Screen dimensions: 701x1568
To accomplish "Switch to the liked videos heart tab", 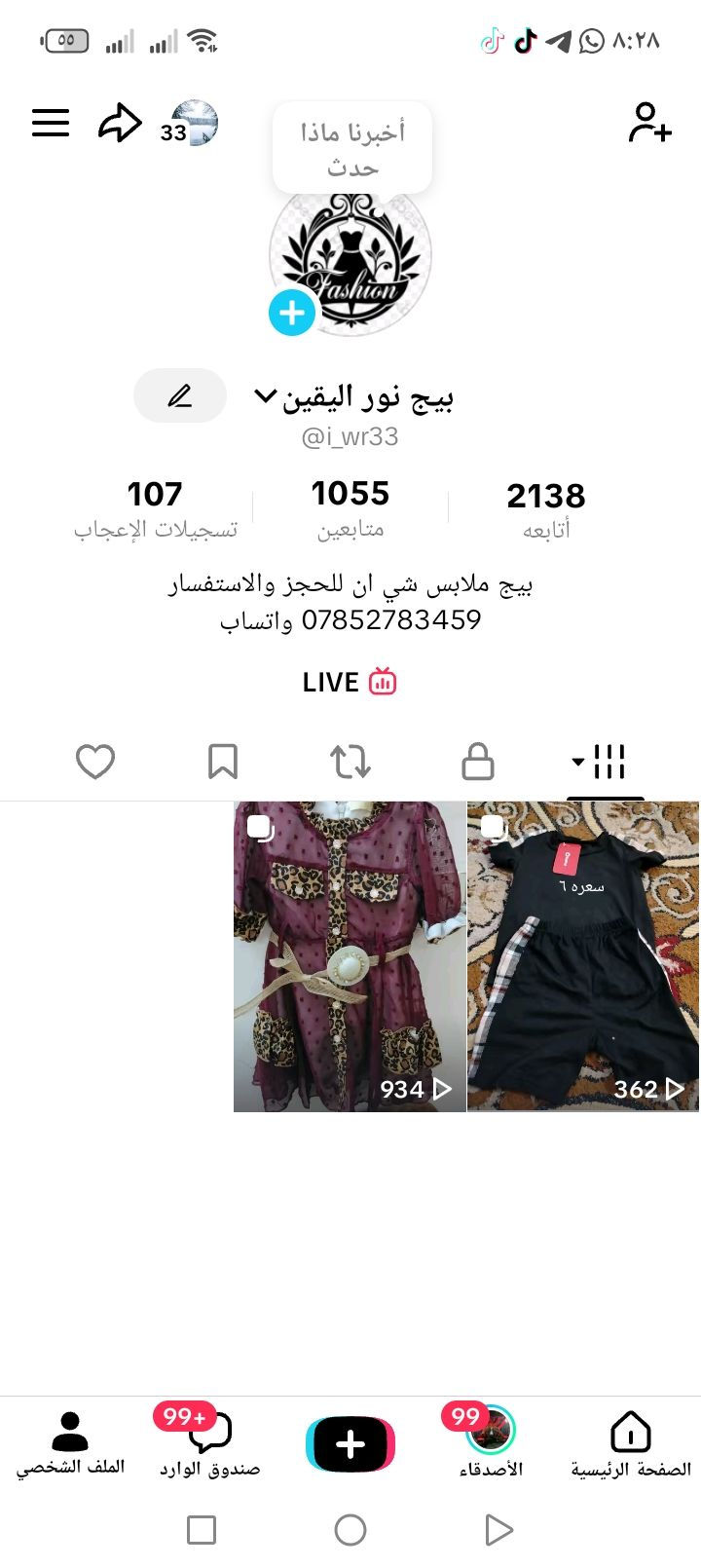I will click(95, 762).
